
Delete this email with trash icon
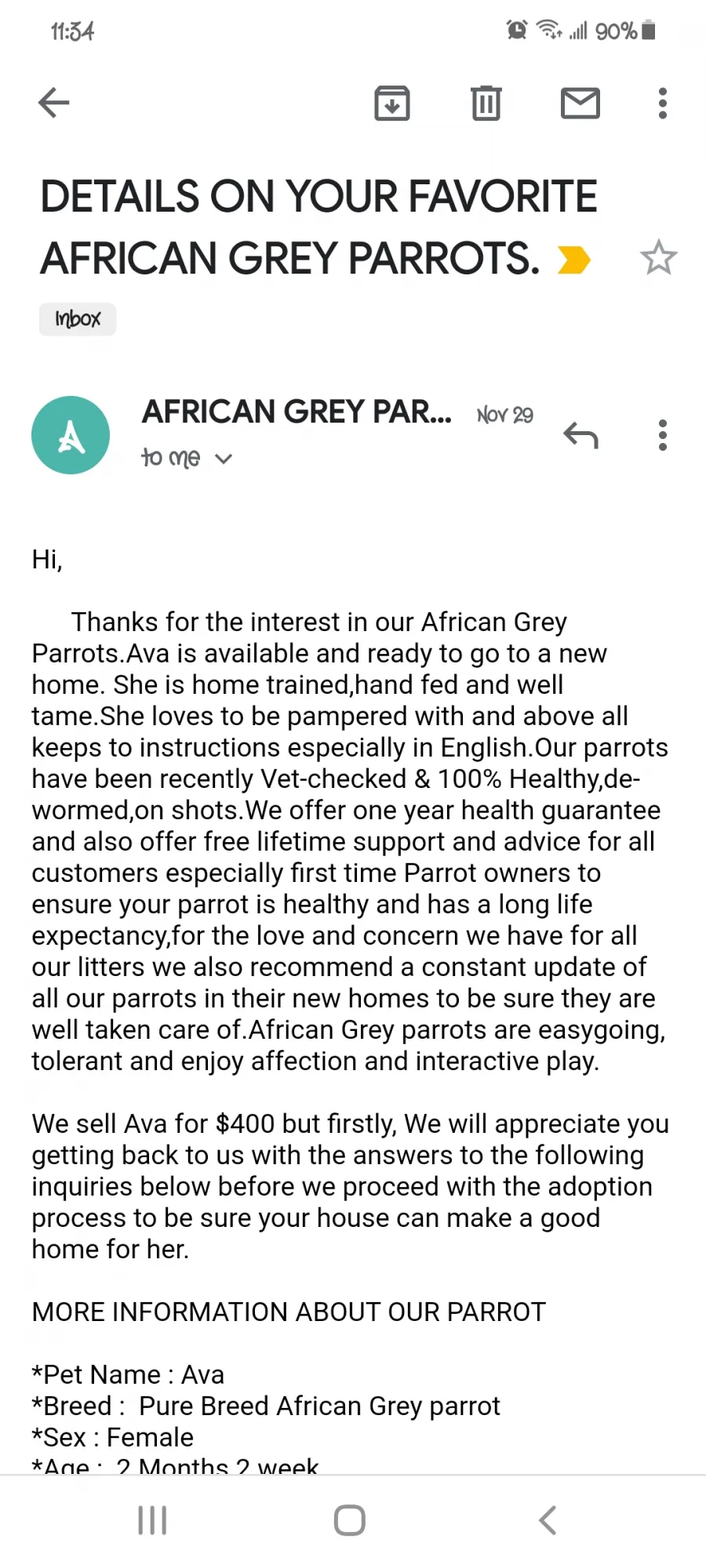click(x=486, y=103)
